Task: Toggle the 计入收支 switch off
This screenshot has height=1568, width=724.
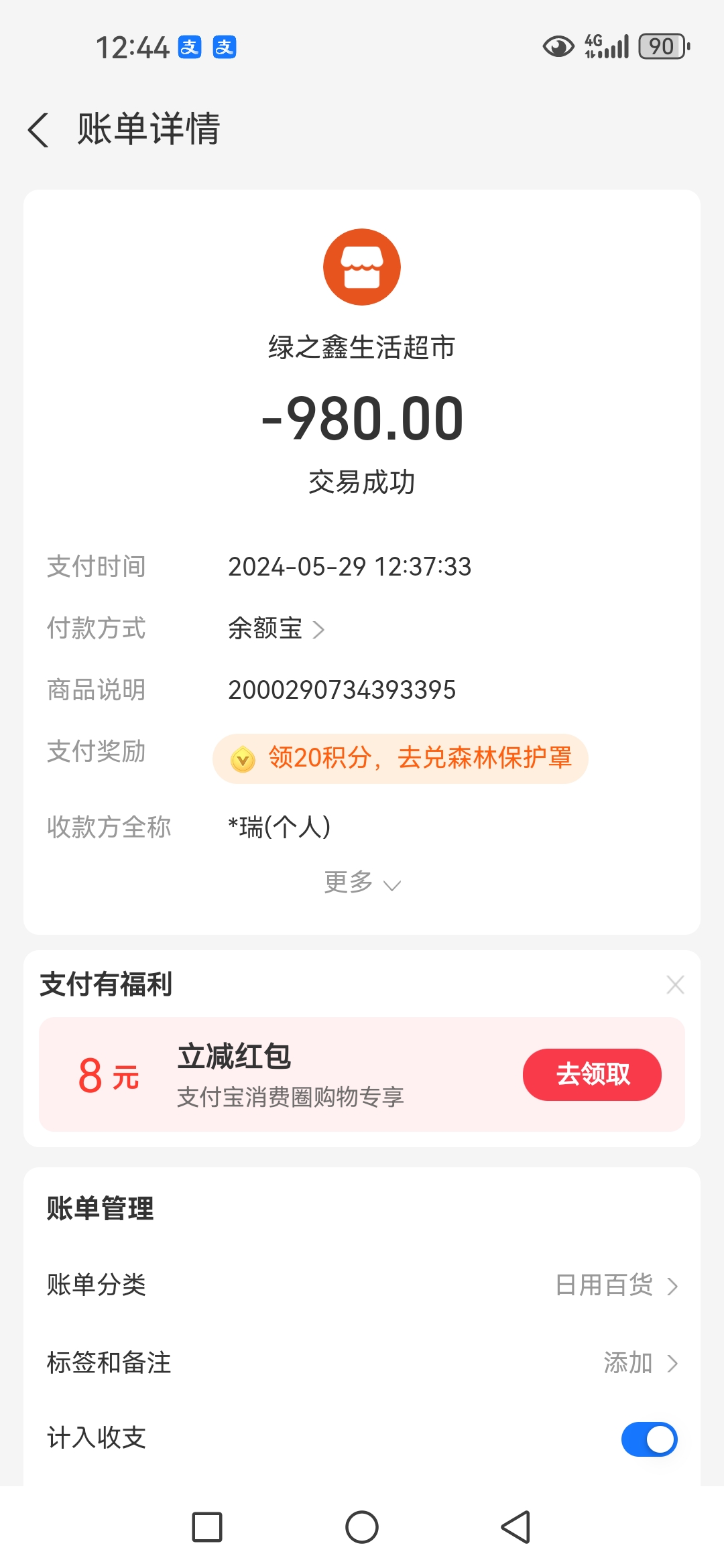Action: pos(649,1439)
